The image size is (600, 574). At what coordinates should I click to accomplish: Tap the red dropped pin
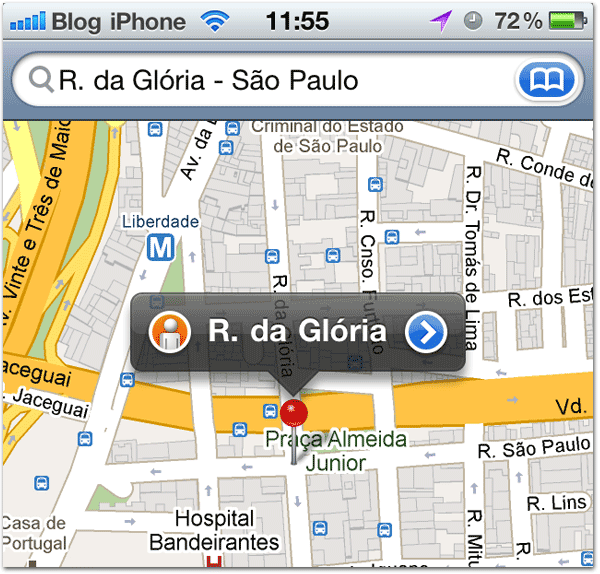click(293, 411)
